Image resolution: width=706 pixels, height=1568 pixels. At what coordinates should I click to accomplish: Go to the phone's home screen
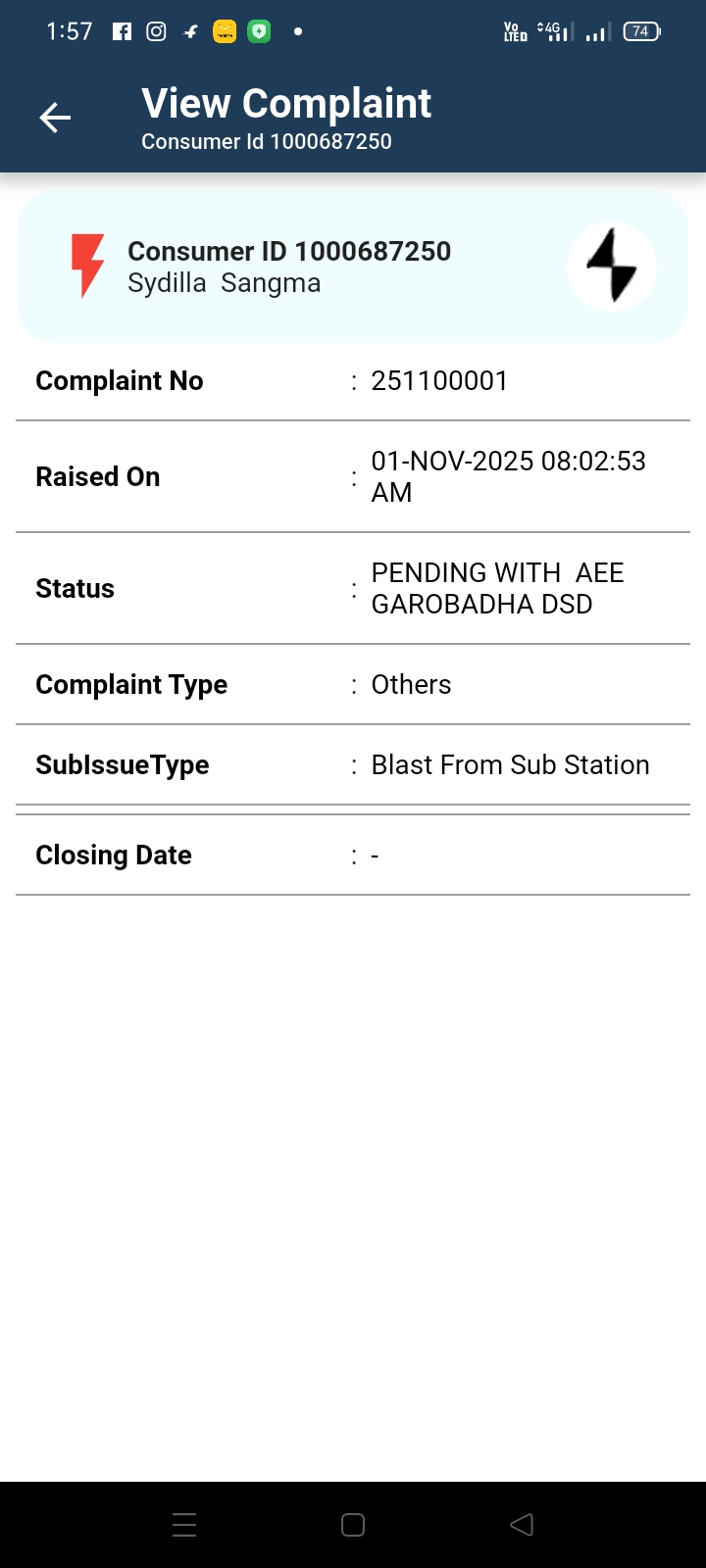click(x=353, y=1525)
